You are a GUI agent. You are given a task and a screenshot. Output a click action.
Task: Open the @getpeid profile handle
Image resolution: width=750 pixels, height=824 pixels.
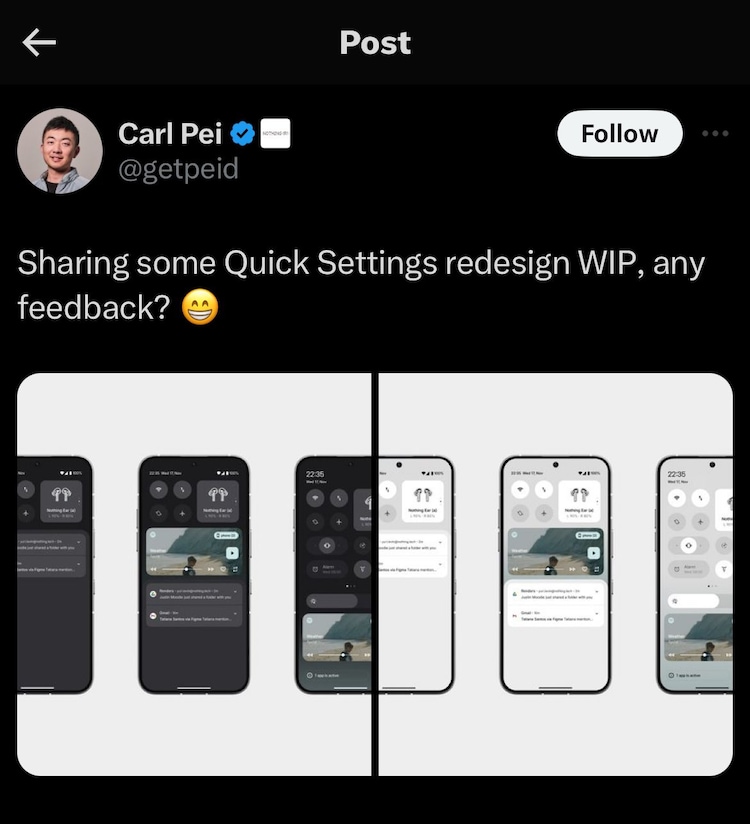(x=178, y=168)
